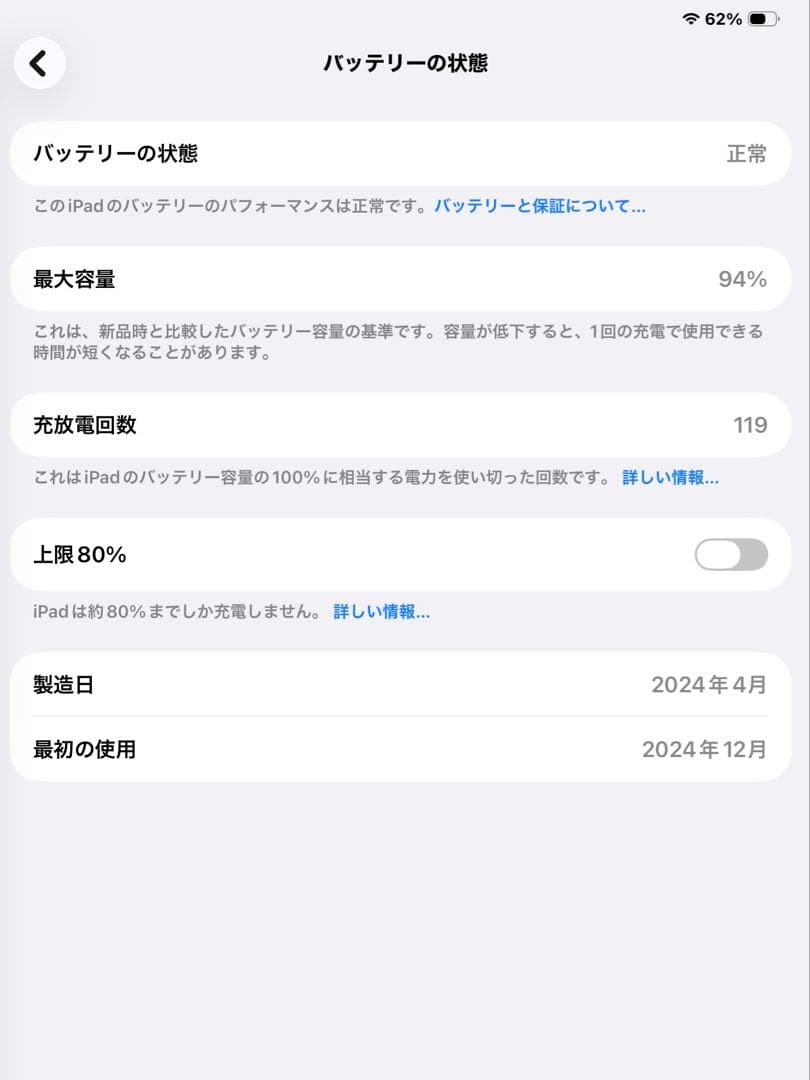
Task: Tap the back chevron arrow
Action: click(39, 63)
